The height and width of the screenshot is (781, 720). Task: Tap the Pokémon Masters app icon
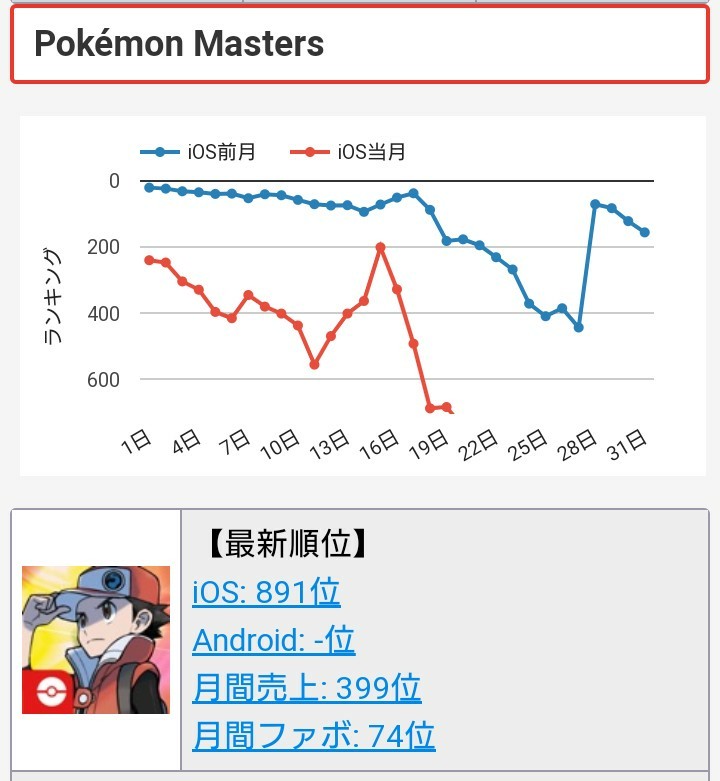[96, 640]
